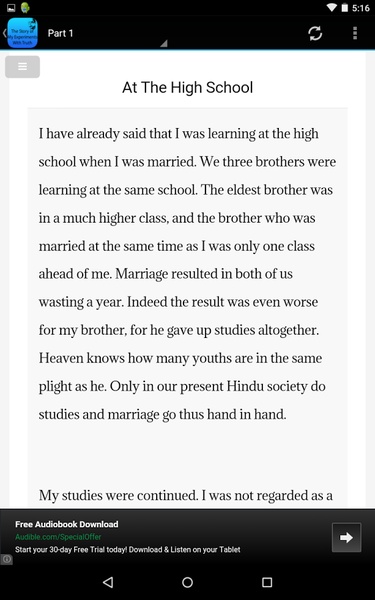This screenshot has width=375, height=600.
Task: Tap the ad info icon
Action: 6,560
